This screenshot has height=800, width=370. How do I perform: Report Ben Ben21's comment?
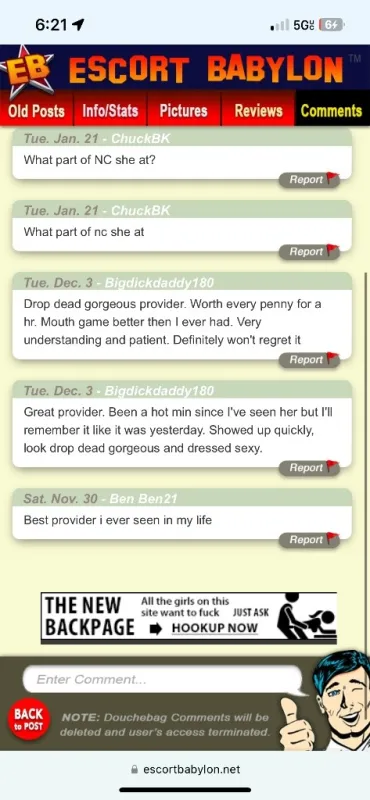[309, 540]
